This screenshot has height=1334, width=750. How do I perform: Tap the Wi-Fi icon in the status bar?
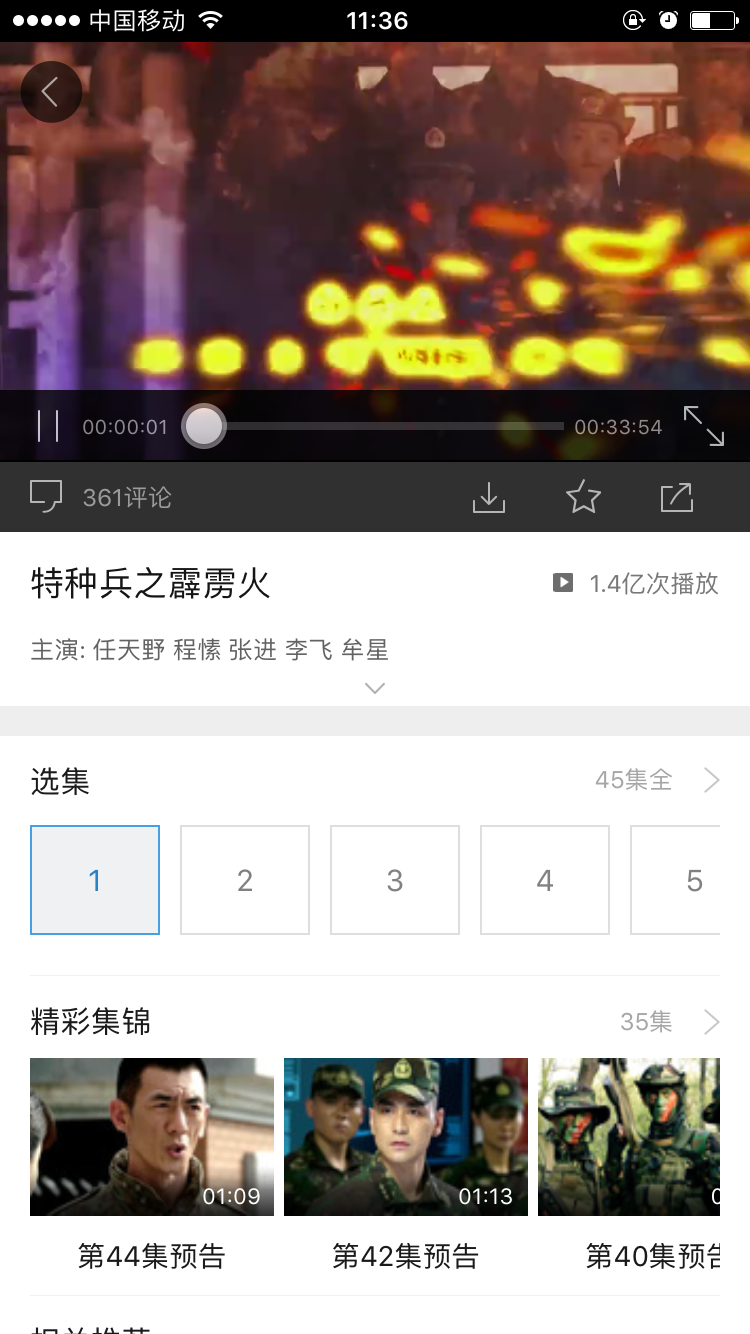[x=210, y=17]
